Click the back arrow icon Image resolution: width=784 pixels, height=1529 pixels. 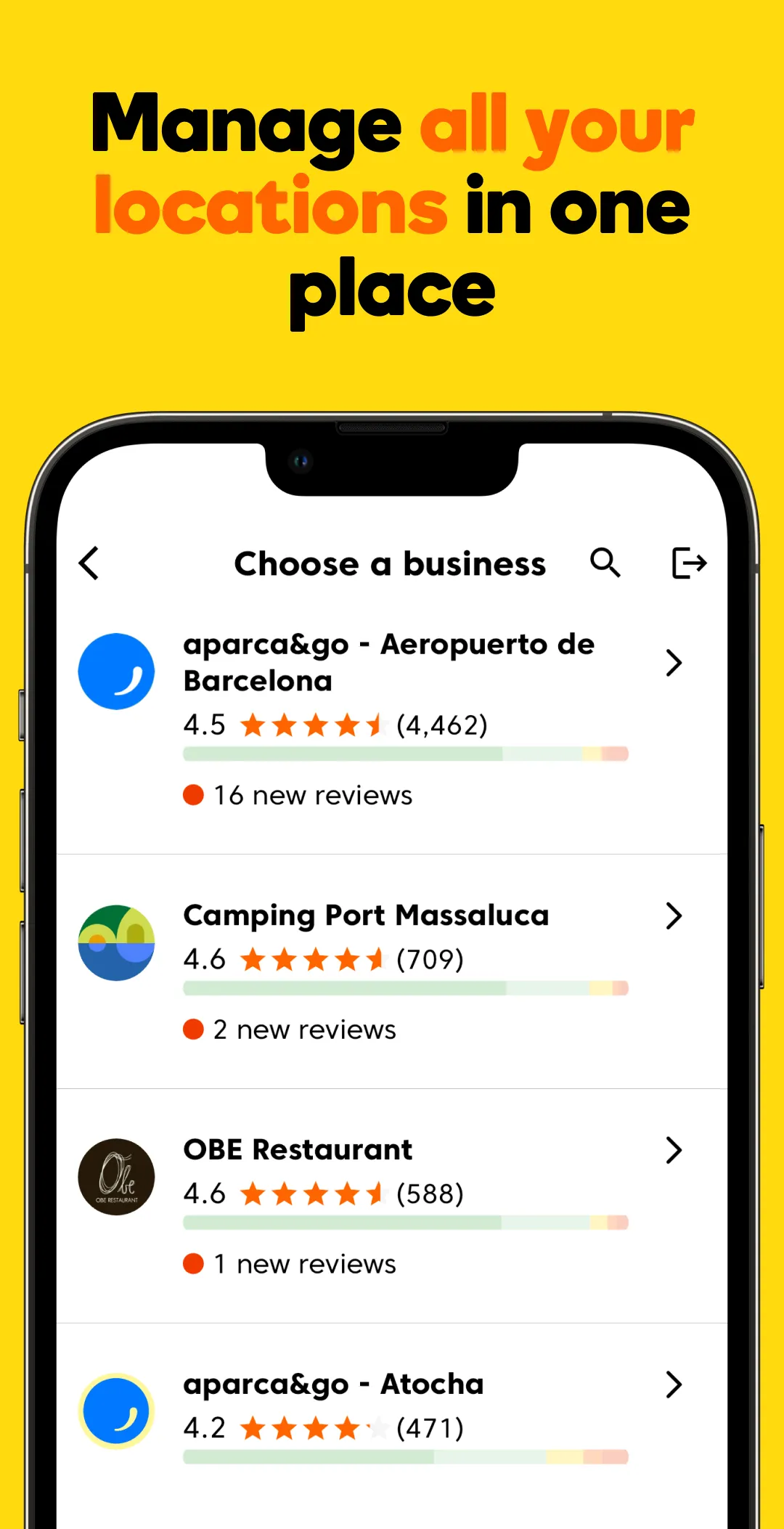pyautogui.click(x=89, y=563)
